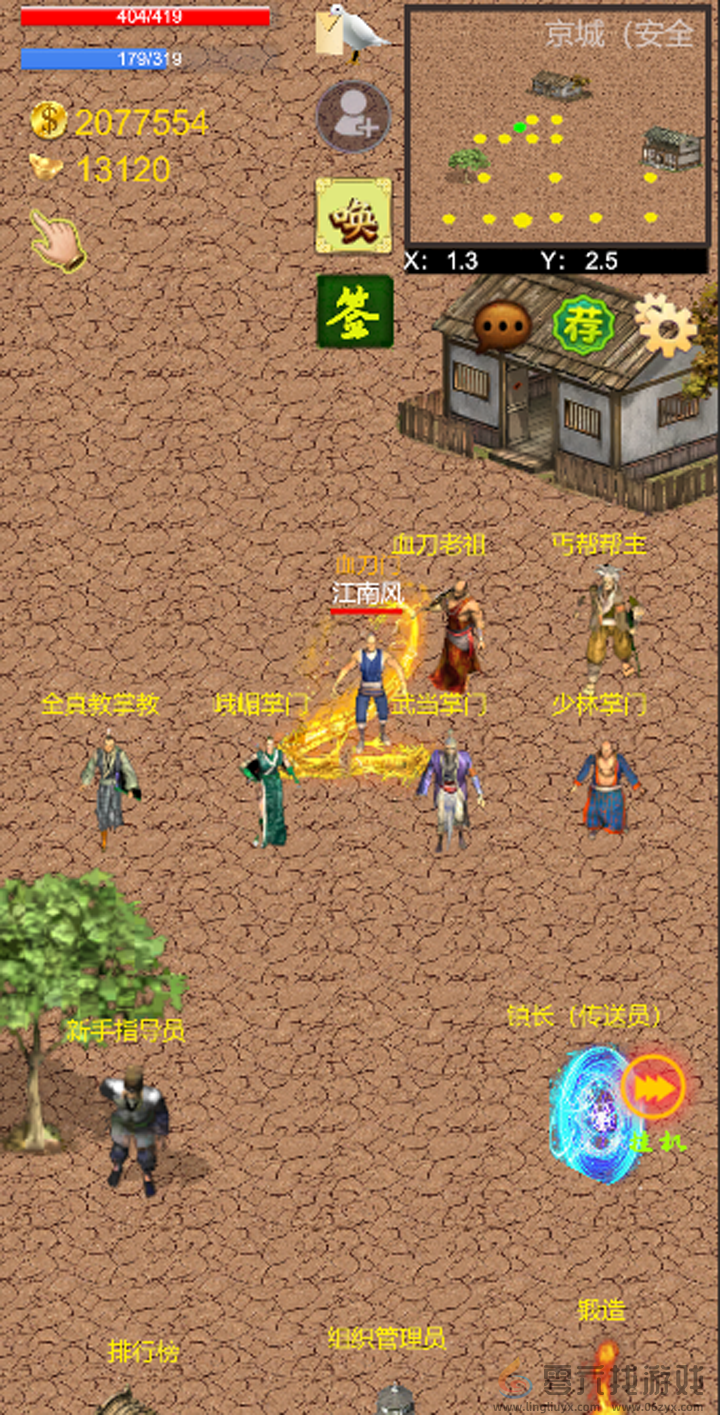Screen dimensions: 720x1415
Task: Tap the green 荐 recommend badge
Action: (x=584, y=325)
